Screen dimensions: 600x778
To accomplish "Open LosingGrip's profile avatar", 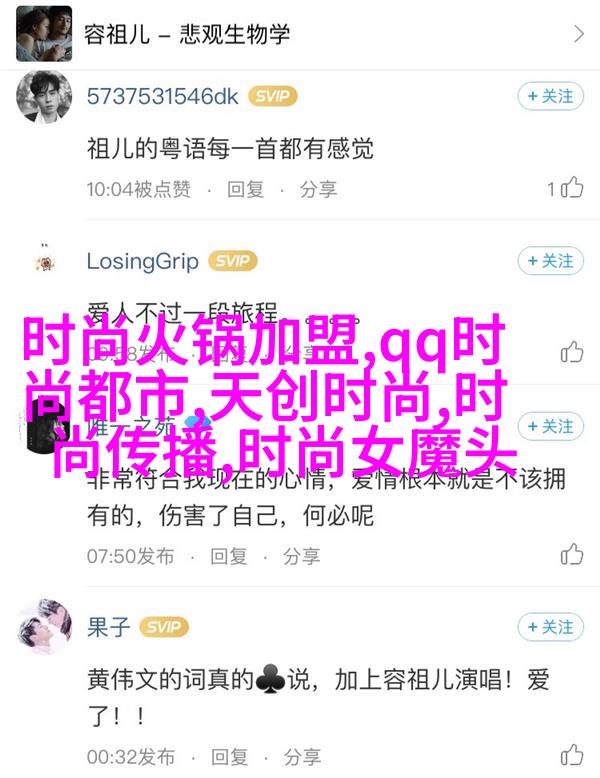I will pos(43,262).
